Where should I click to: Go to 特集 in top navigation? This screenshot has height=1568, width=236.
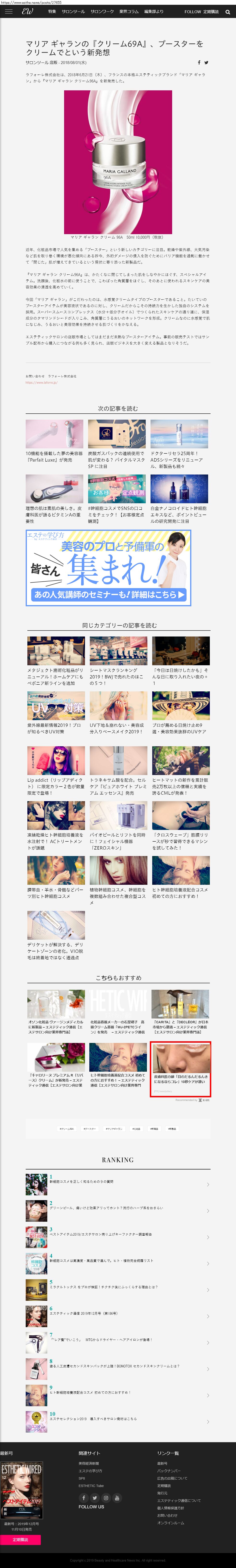pyautogui.click(x=52, y=12)
